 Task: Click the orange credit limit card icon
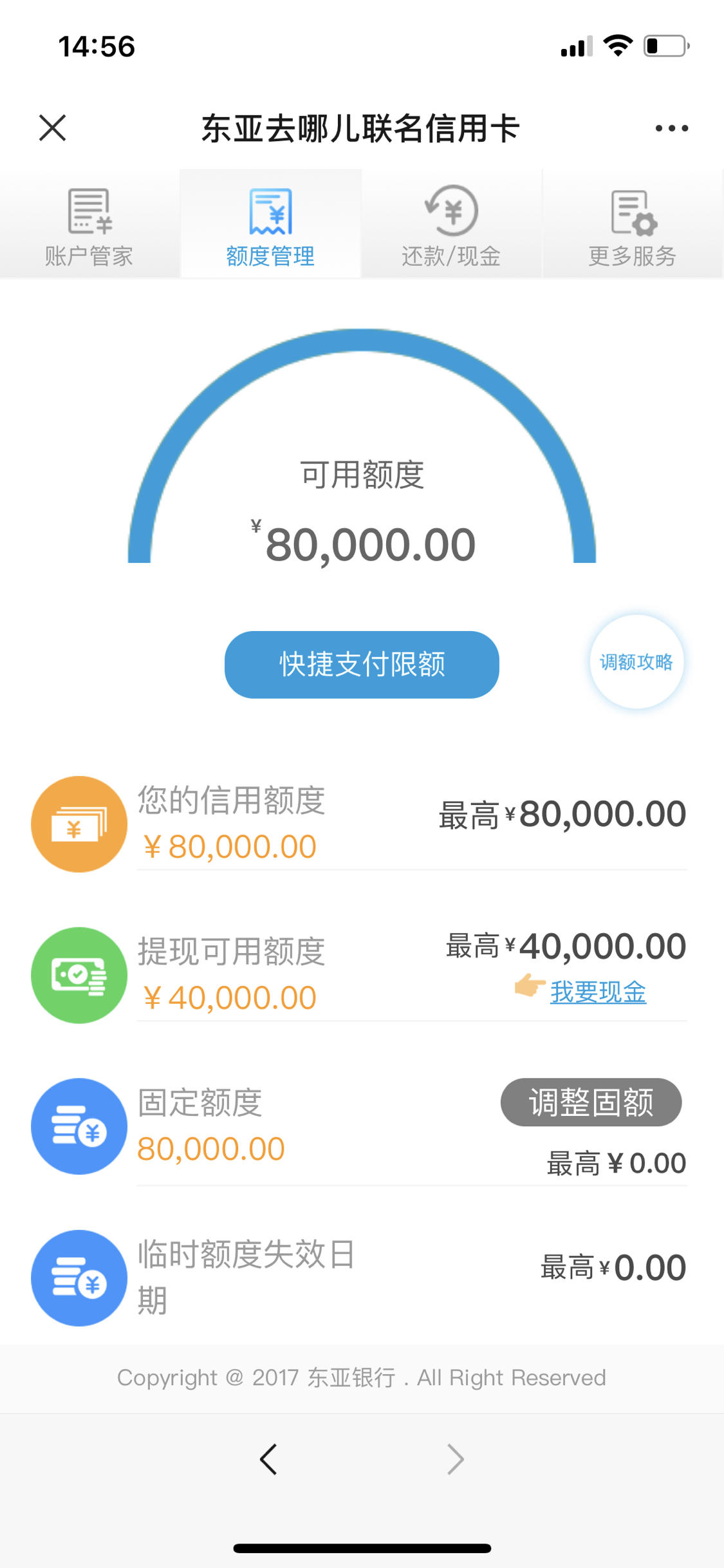click(79, 824)
